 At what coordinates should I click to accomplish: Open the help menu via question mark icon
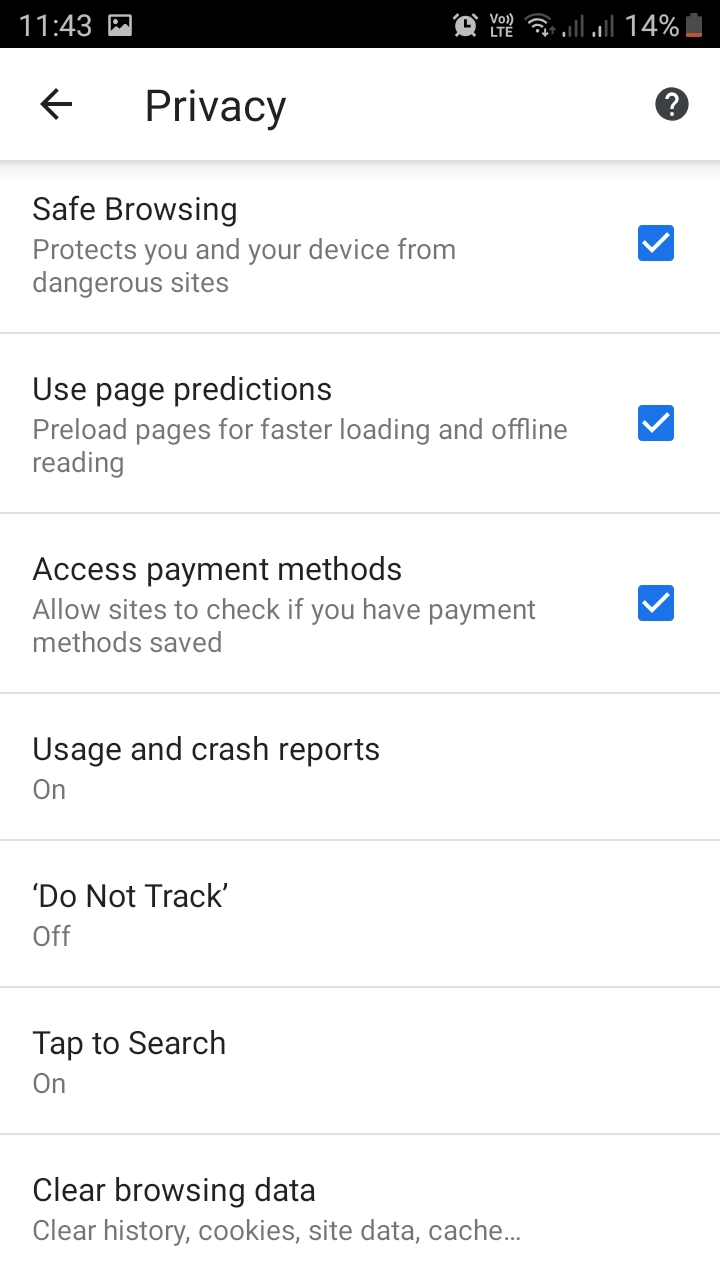pos(671,103)
